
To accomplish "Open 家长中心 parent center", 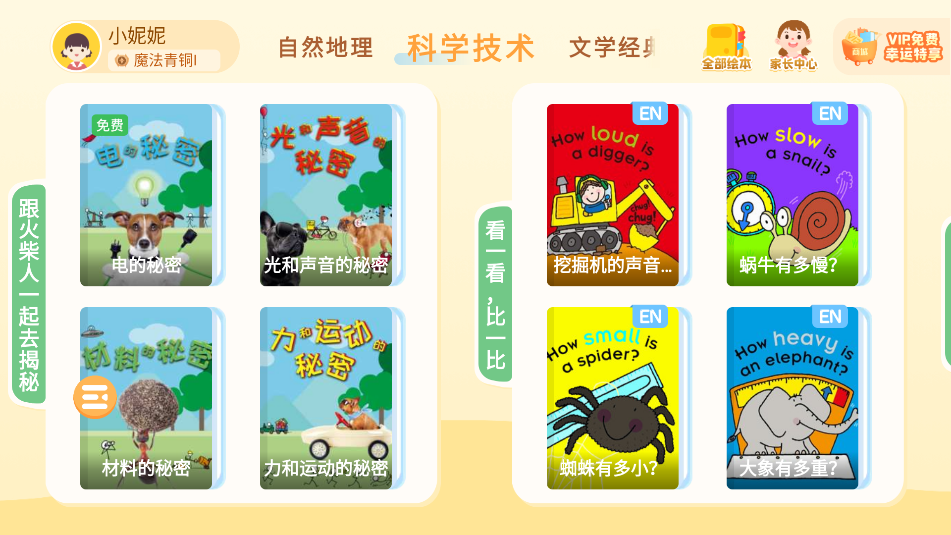I will [x=793, y=47].
